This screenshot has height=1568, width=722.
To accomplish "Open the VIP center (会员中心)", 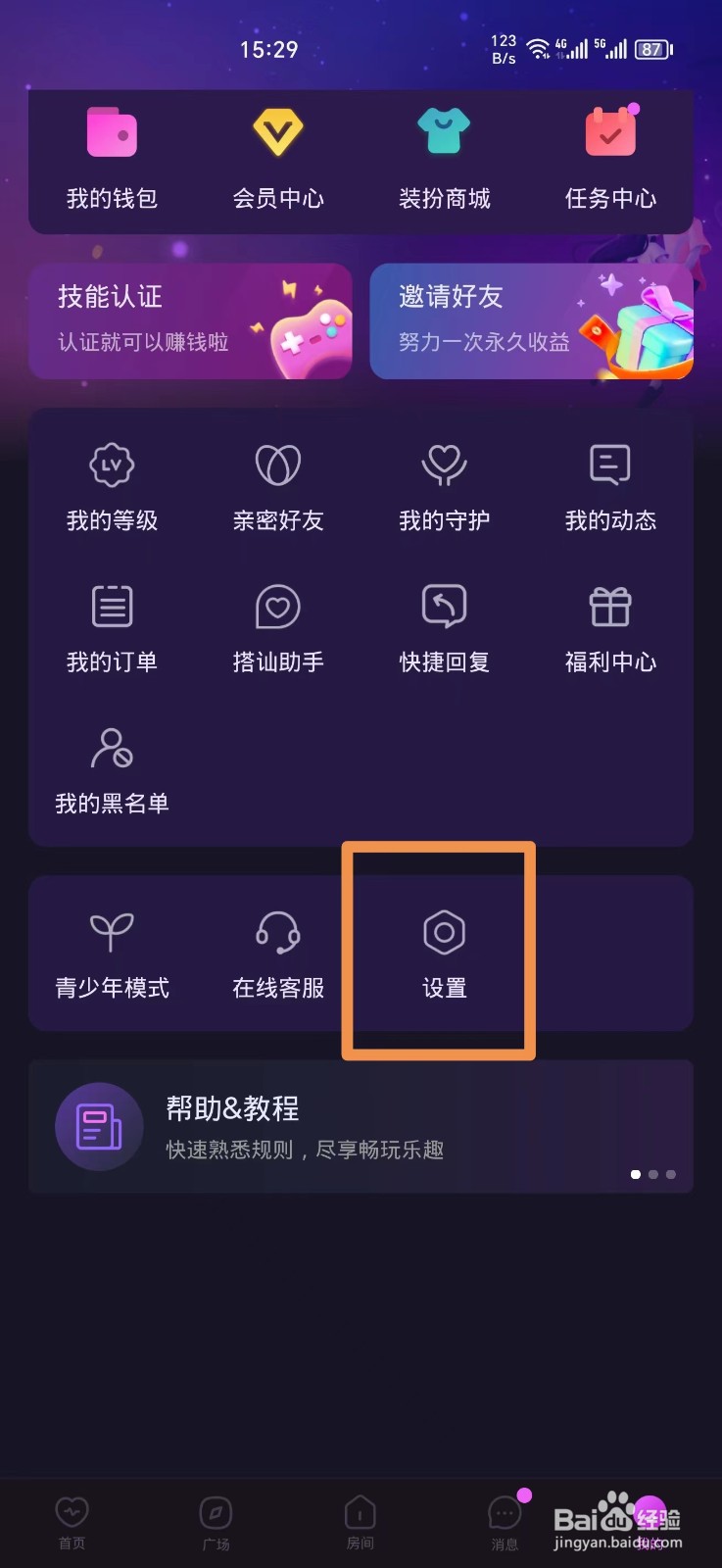I will tap(277, 157).
